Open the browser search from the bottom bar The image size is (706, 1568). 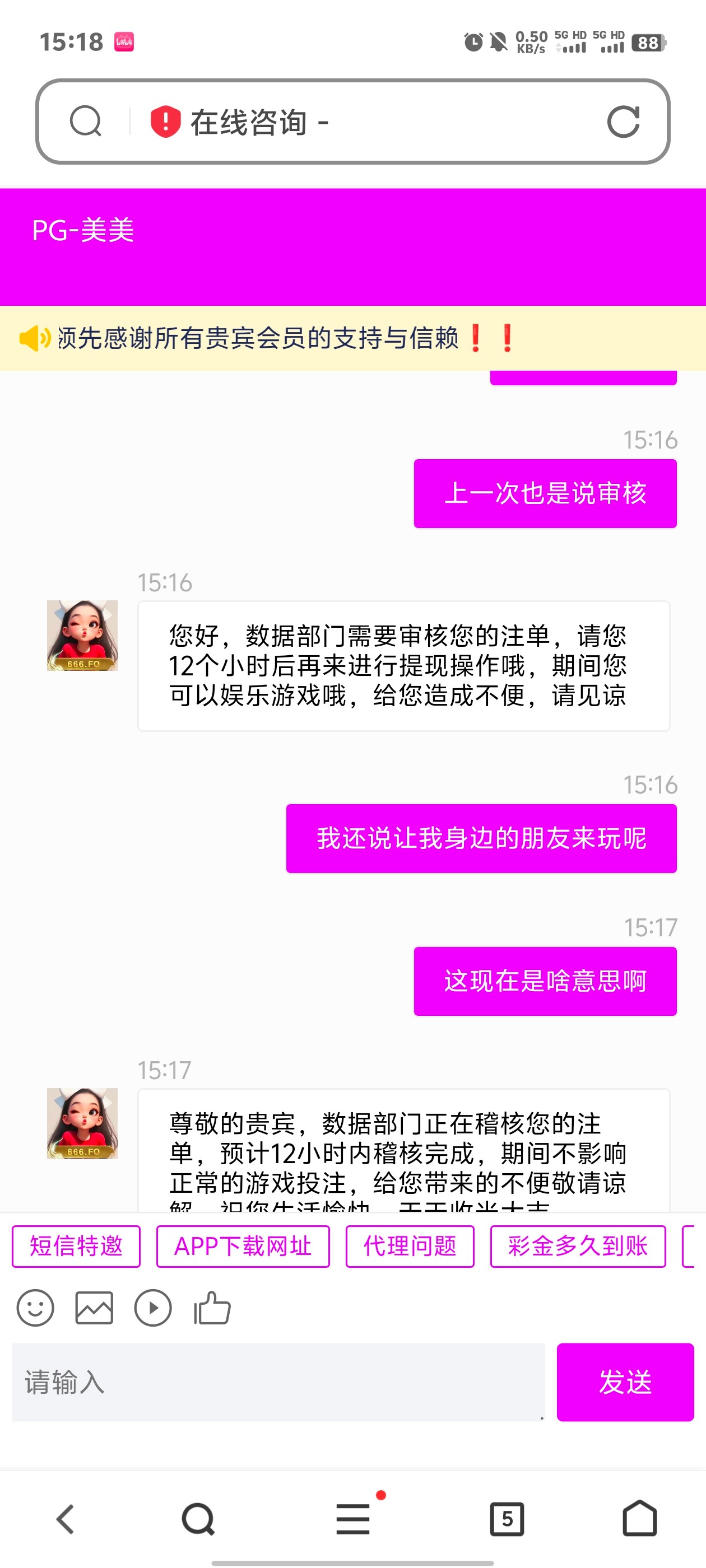[198, 1519]
